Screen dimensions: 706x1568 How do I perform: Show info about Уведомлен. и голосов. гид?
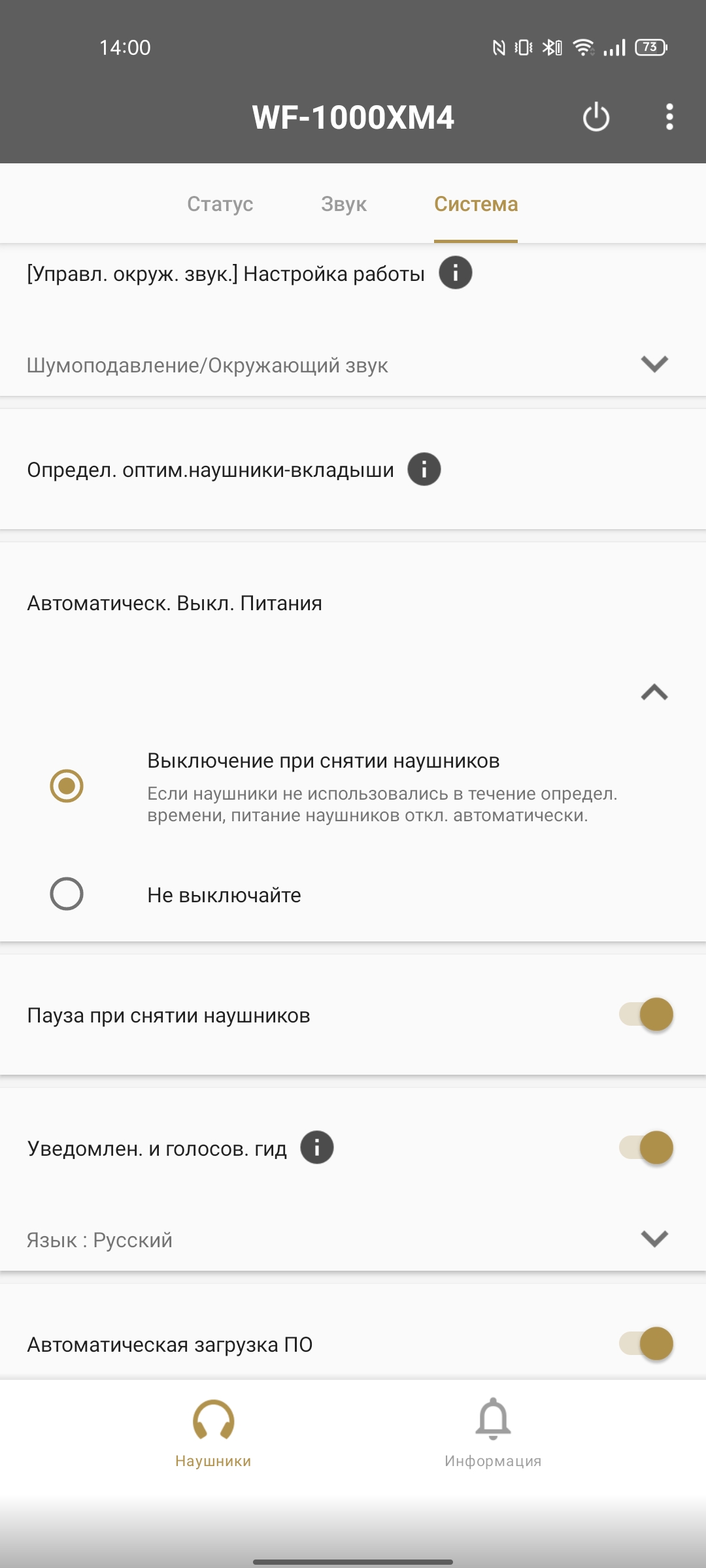click(x=317, y=1147)
